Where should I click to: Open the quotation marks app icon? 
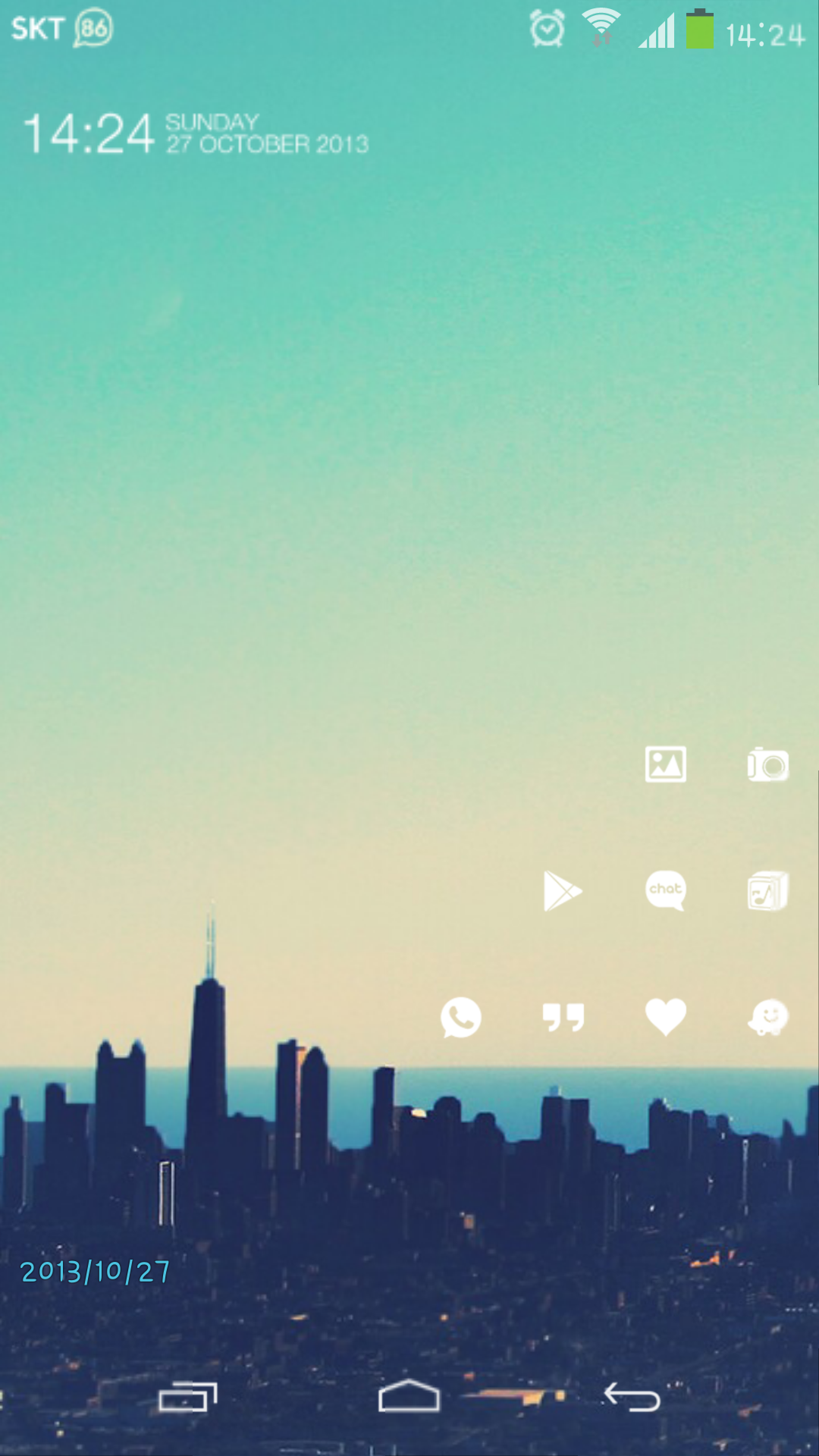click(x=563, y=1017)
